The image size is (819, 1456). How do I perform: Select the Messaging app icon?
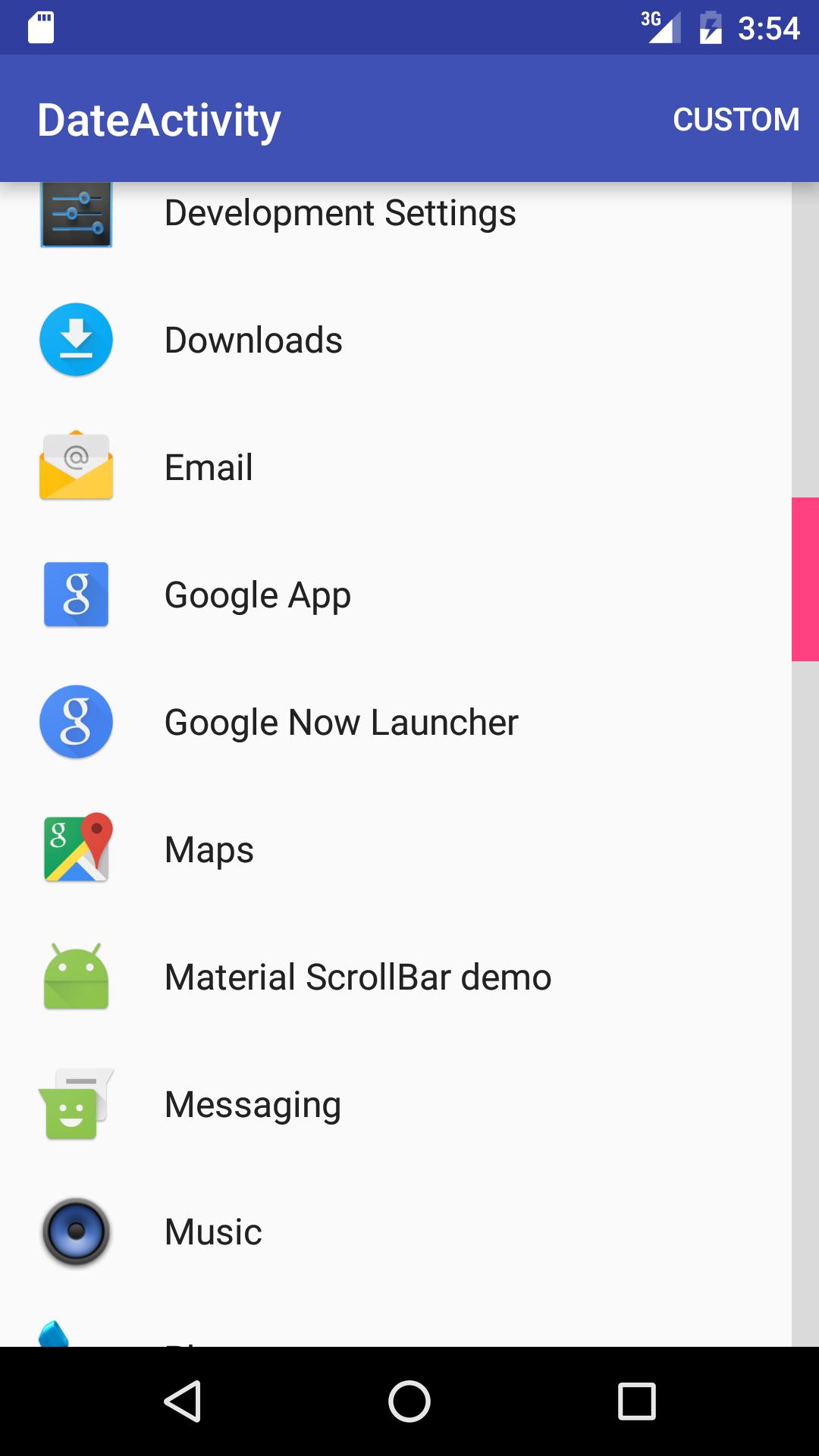click(x=75, y=1103)
